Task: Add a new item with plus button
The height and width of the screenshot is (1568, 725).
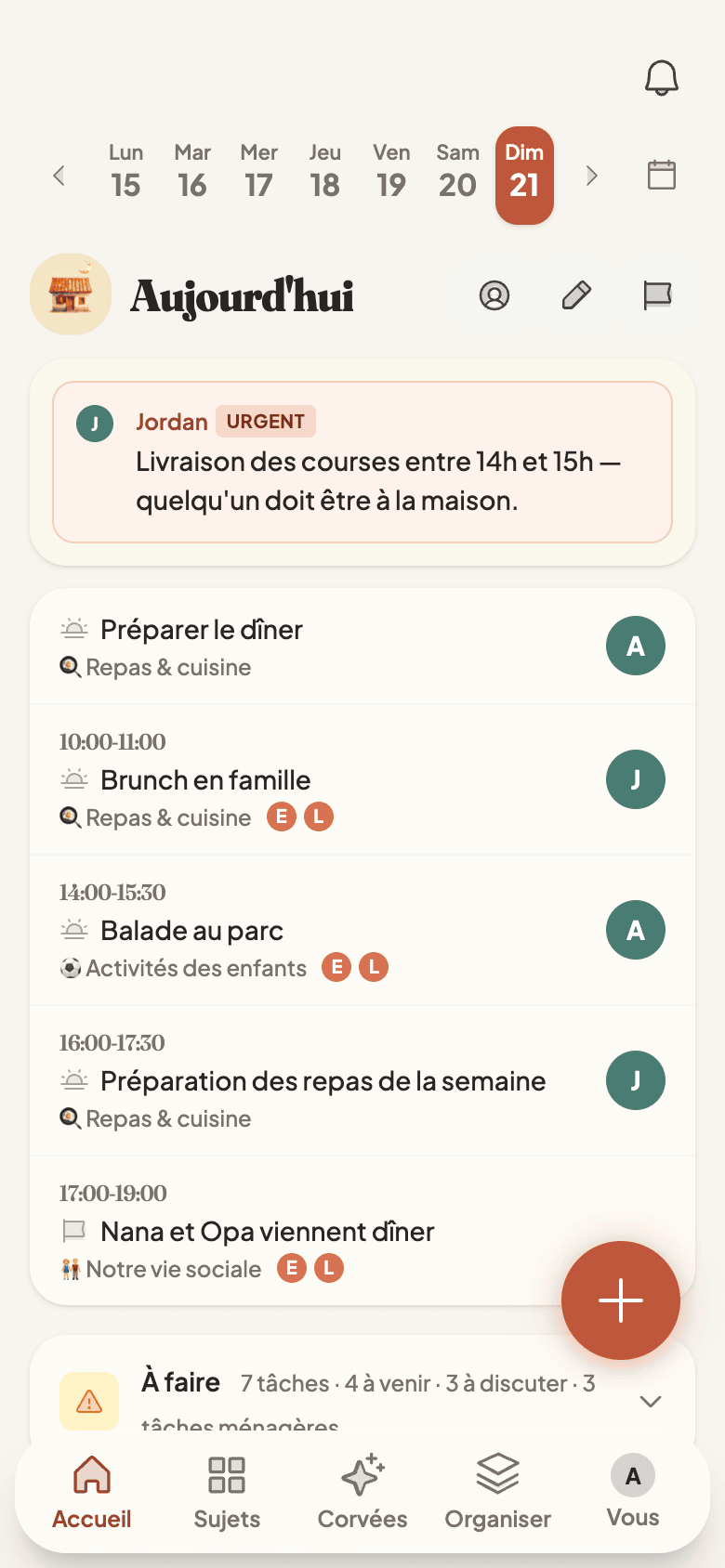Action: point(621,1300)
